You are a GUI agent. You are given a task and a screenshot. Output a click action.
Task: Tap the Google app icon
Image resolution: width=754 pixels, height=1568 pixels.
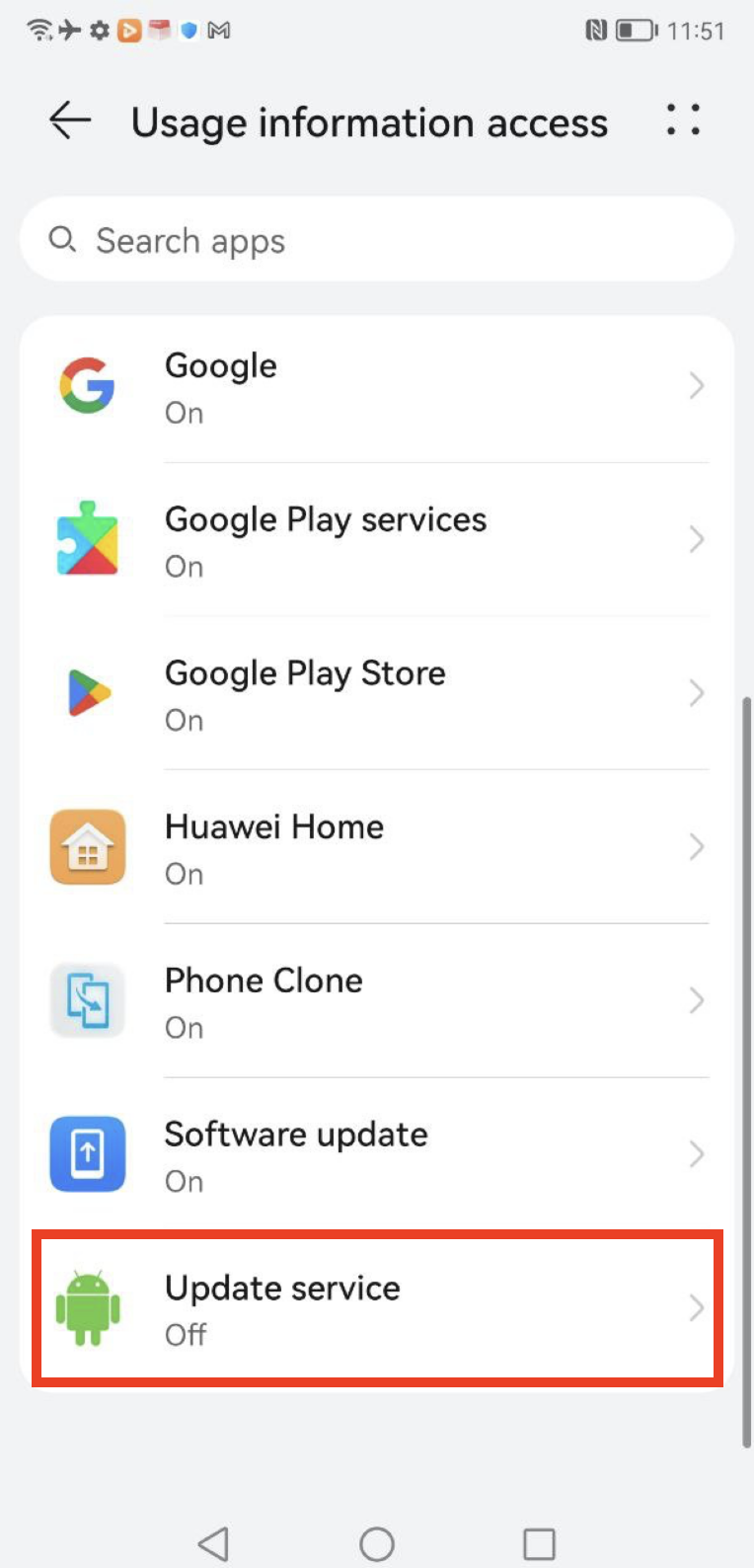[87, 386]
